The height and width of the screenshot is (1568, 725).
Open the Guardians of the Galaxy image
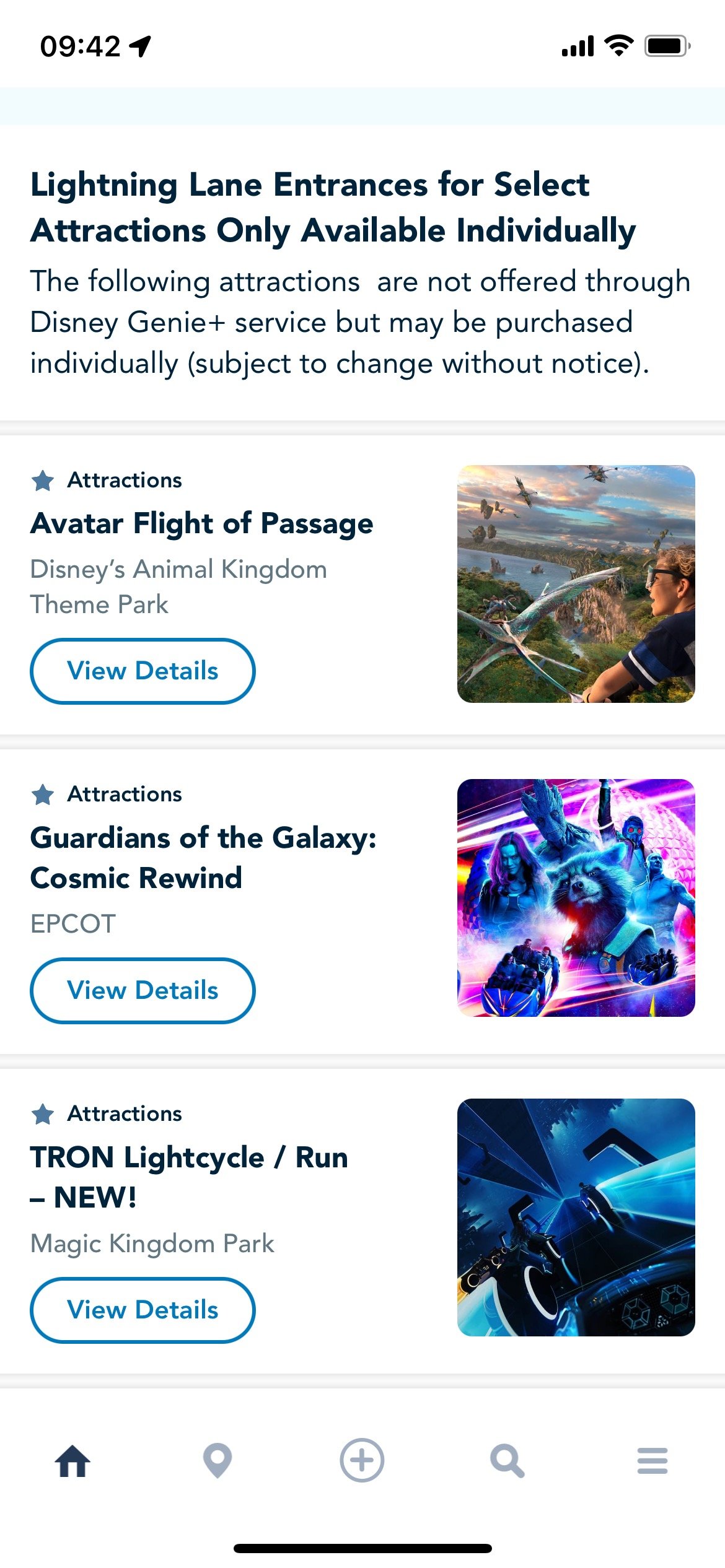click(x=576, y=898)
